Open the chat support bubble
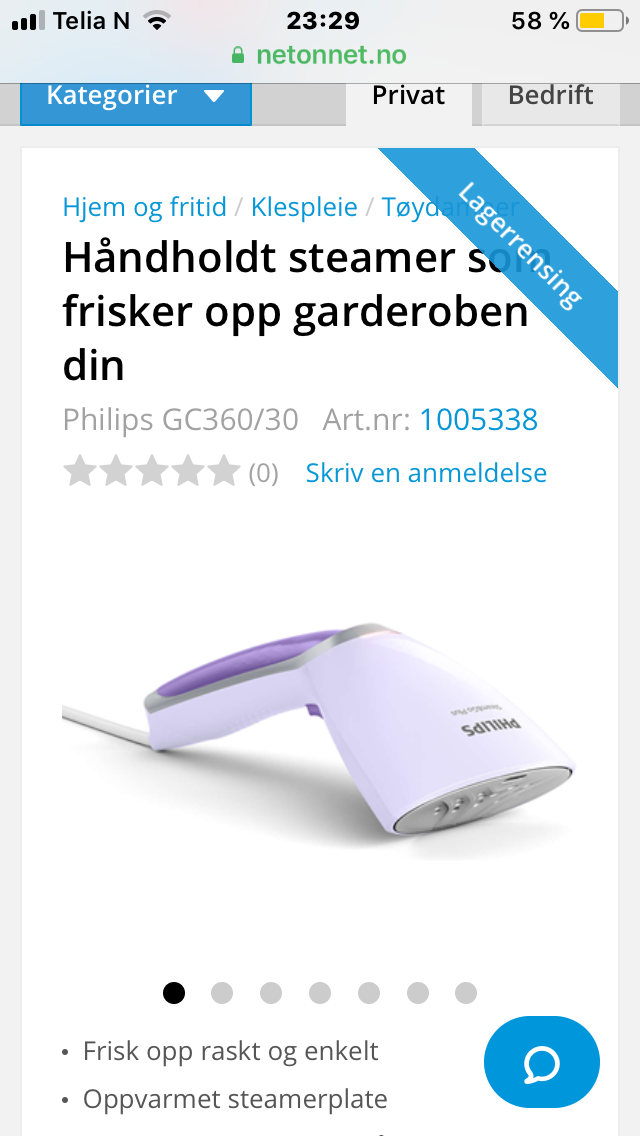 coord(542,1062)
